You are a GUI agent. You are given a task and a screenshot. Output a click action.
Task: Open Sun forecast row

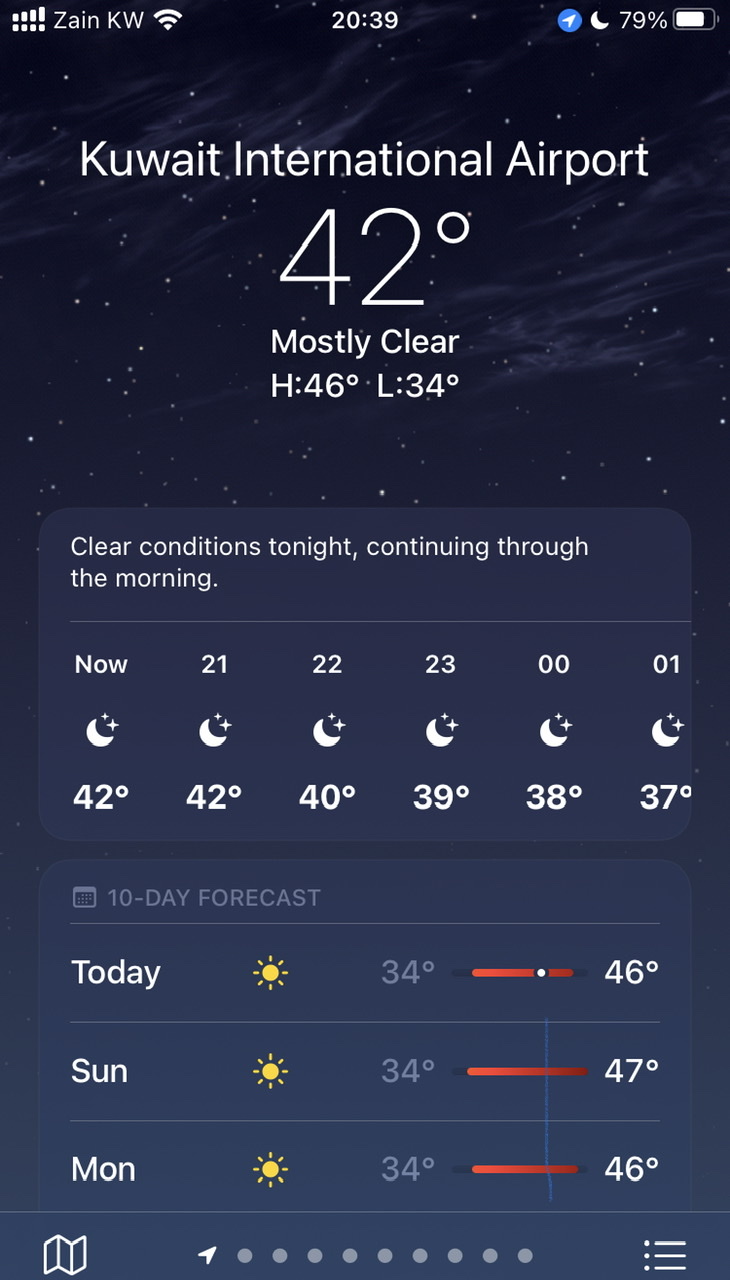point(365,1071)
